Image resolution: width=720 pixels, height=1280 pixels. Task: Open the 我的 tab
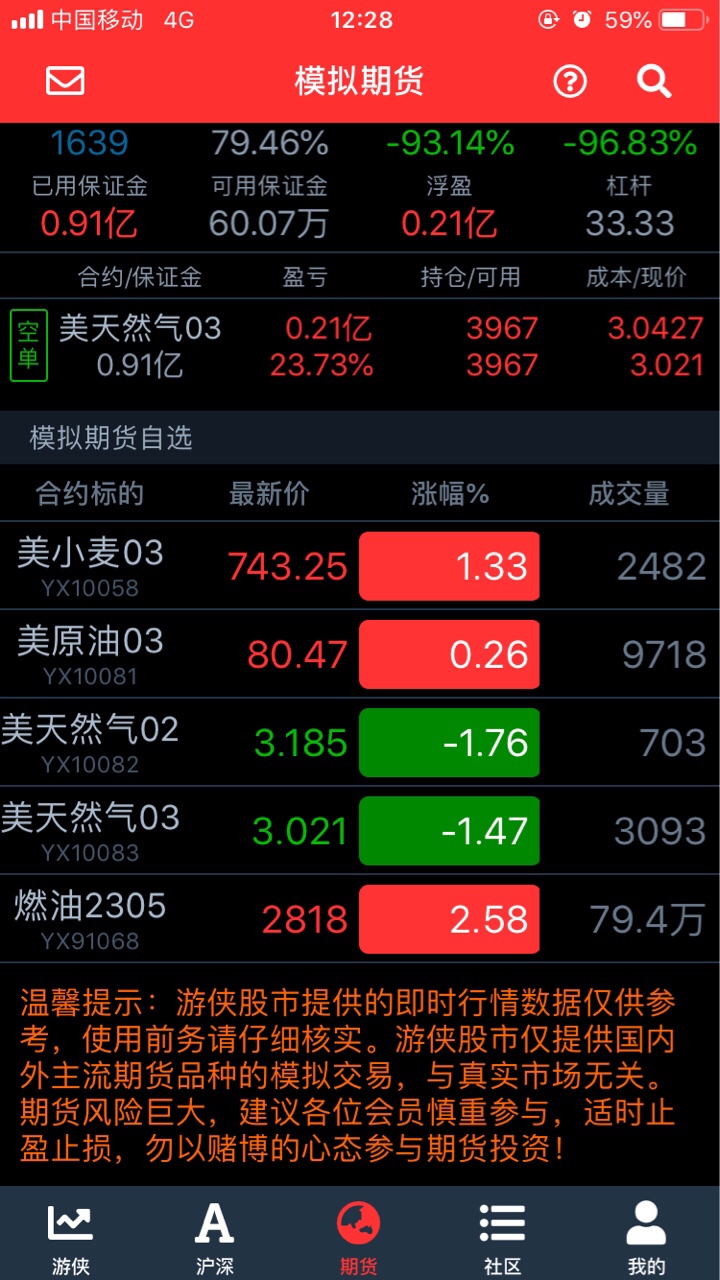(646, 1237)
